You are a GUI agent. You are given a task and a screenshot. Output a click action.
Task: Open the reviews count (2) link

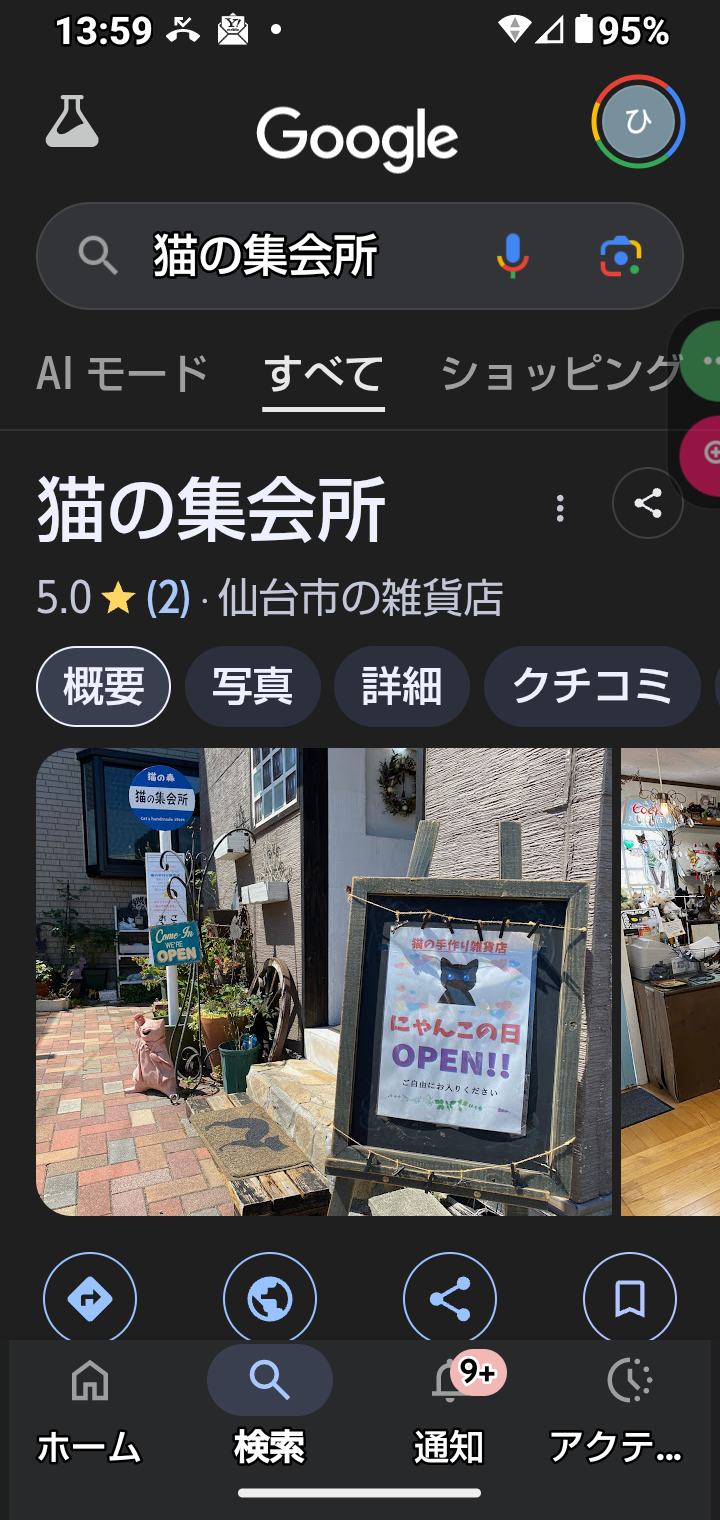[168, 599]
